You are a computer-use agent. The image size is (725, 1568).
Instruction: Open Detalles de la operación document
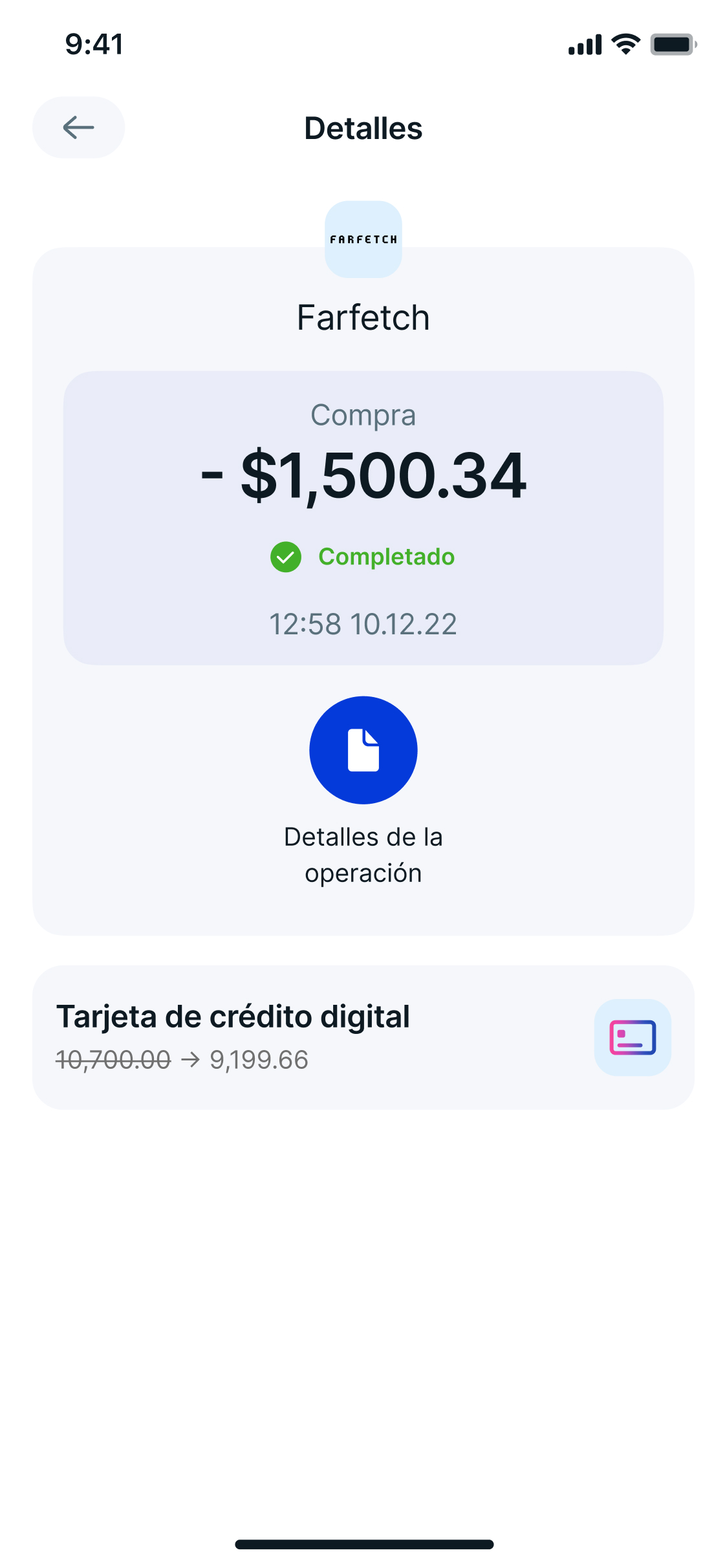tap(363, 750)
